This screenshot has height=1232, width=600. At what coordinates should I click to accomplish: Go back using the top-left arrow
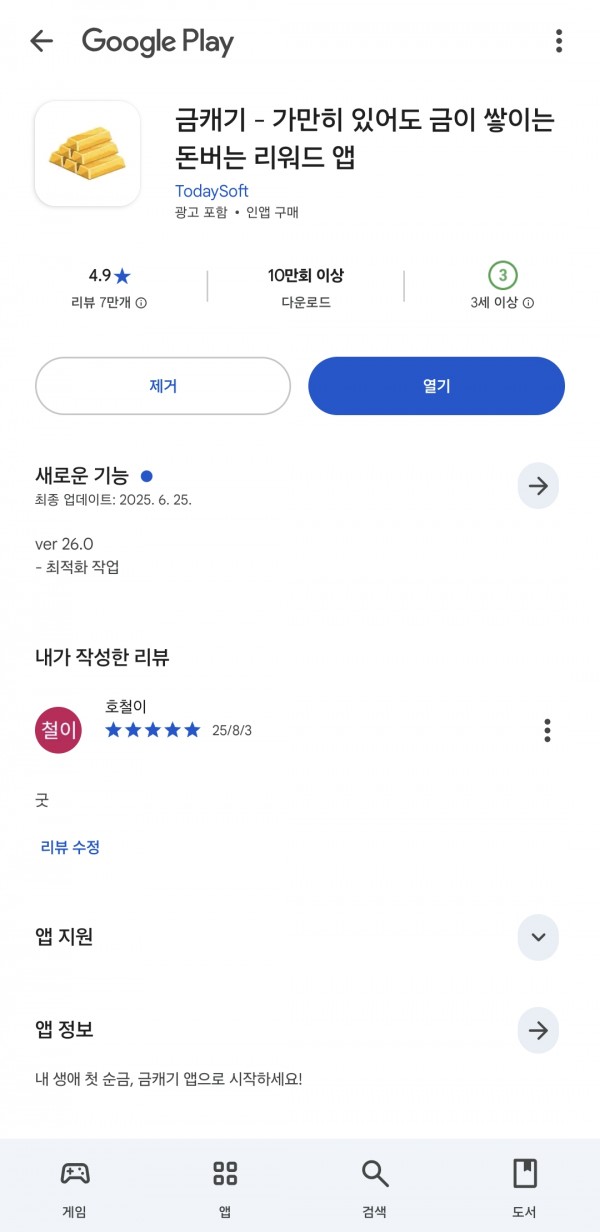(41, 41)
